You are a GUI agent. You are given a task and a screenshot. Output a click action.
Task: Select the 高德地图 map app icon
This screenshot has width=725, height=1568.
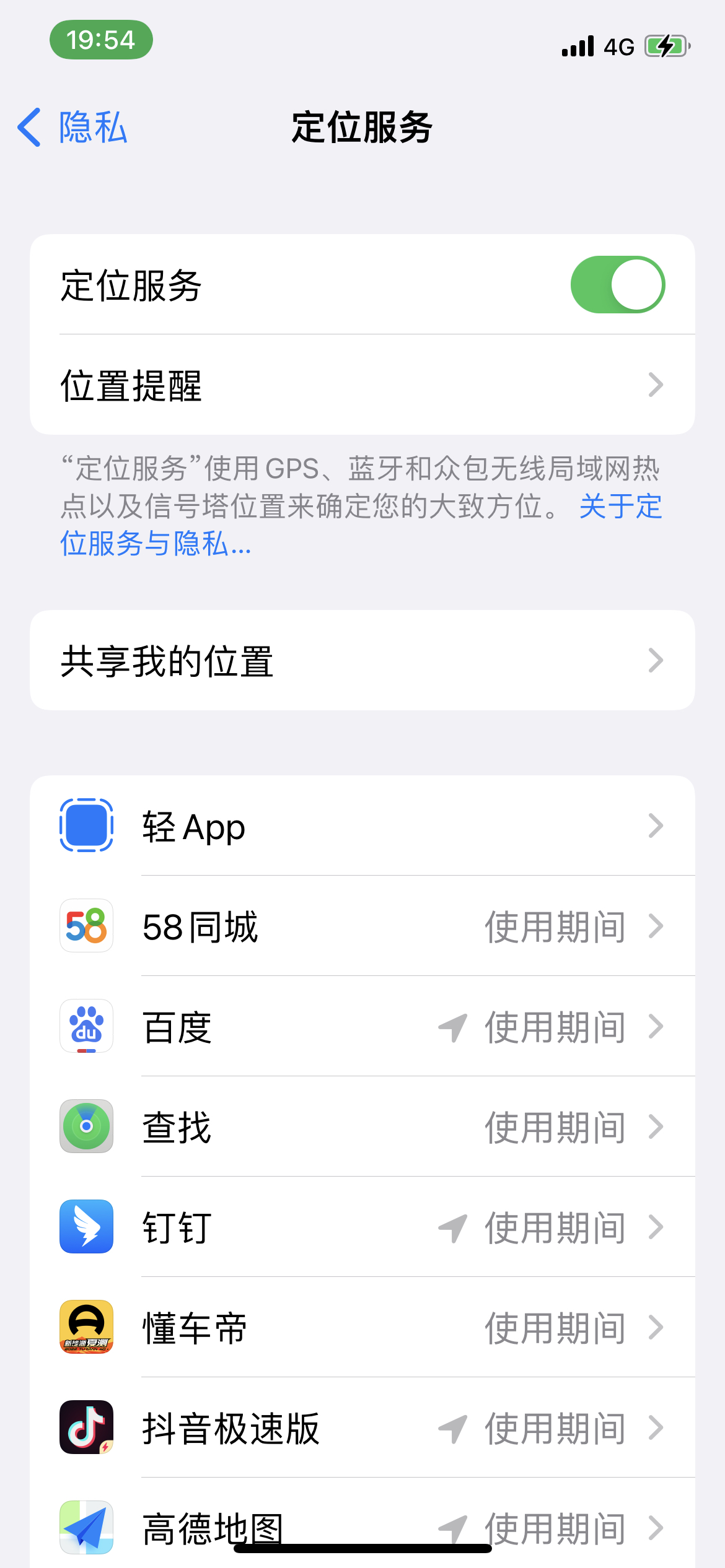pyautogui.click(x=86, y=1528)
